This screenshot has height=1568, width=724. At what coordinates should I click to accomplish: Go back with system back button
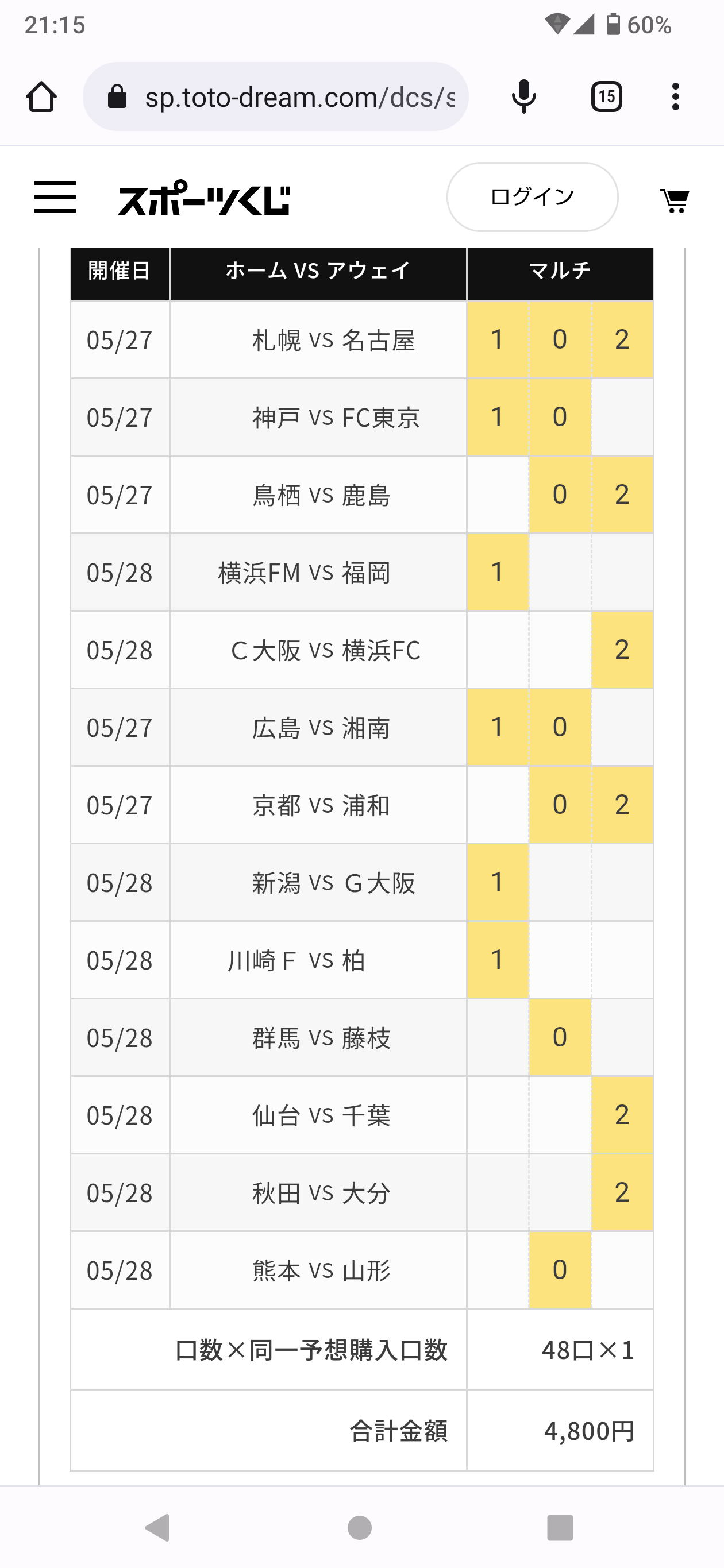pos(157,1527)
